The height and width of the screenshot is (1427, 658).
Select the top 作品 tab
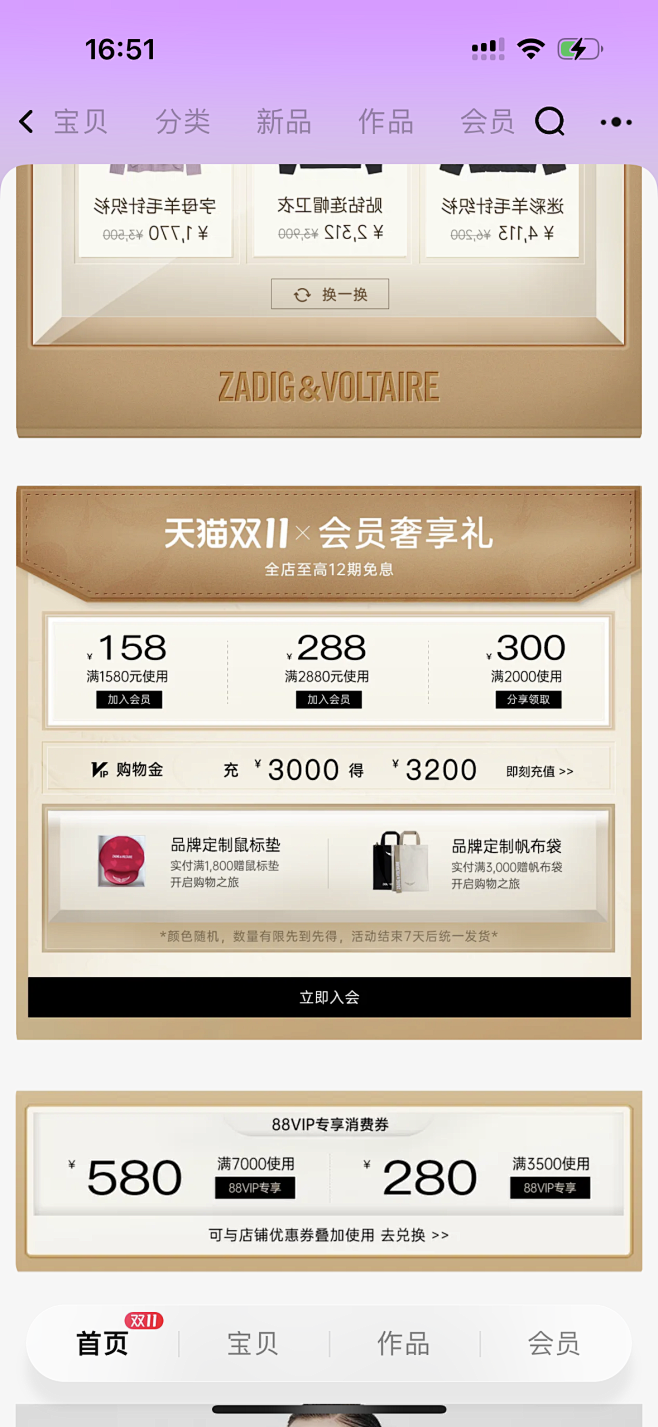[x=386, y=122]
